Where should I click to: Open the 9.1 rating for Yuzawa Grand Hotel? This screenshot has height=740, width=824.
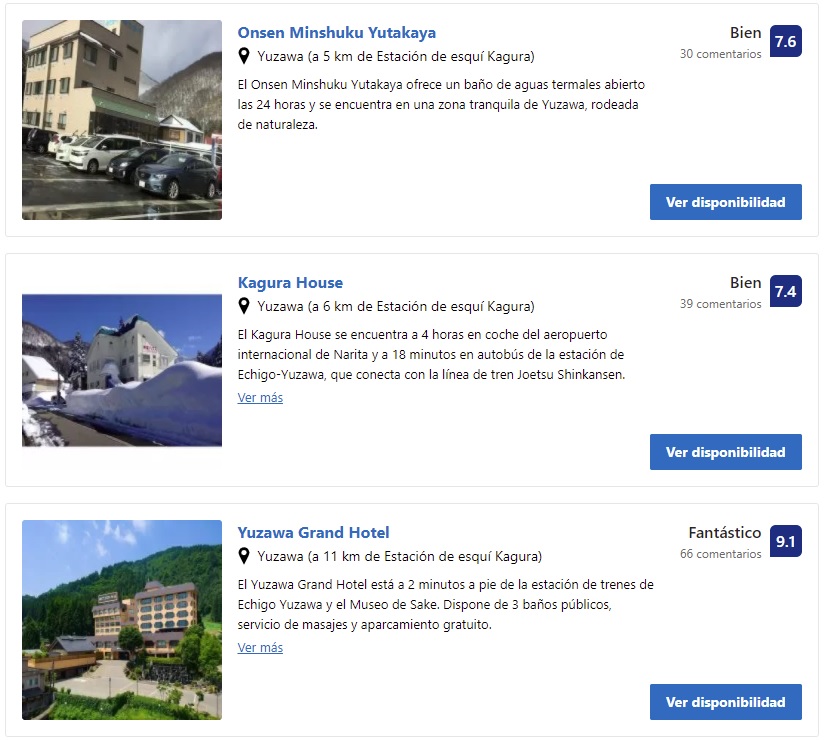pos(785,542)
